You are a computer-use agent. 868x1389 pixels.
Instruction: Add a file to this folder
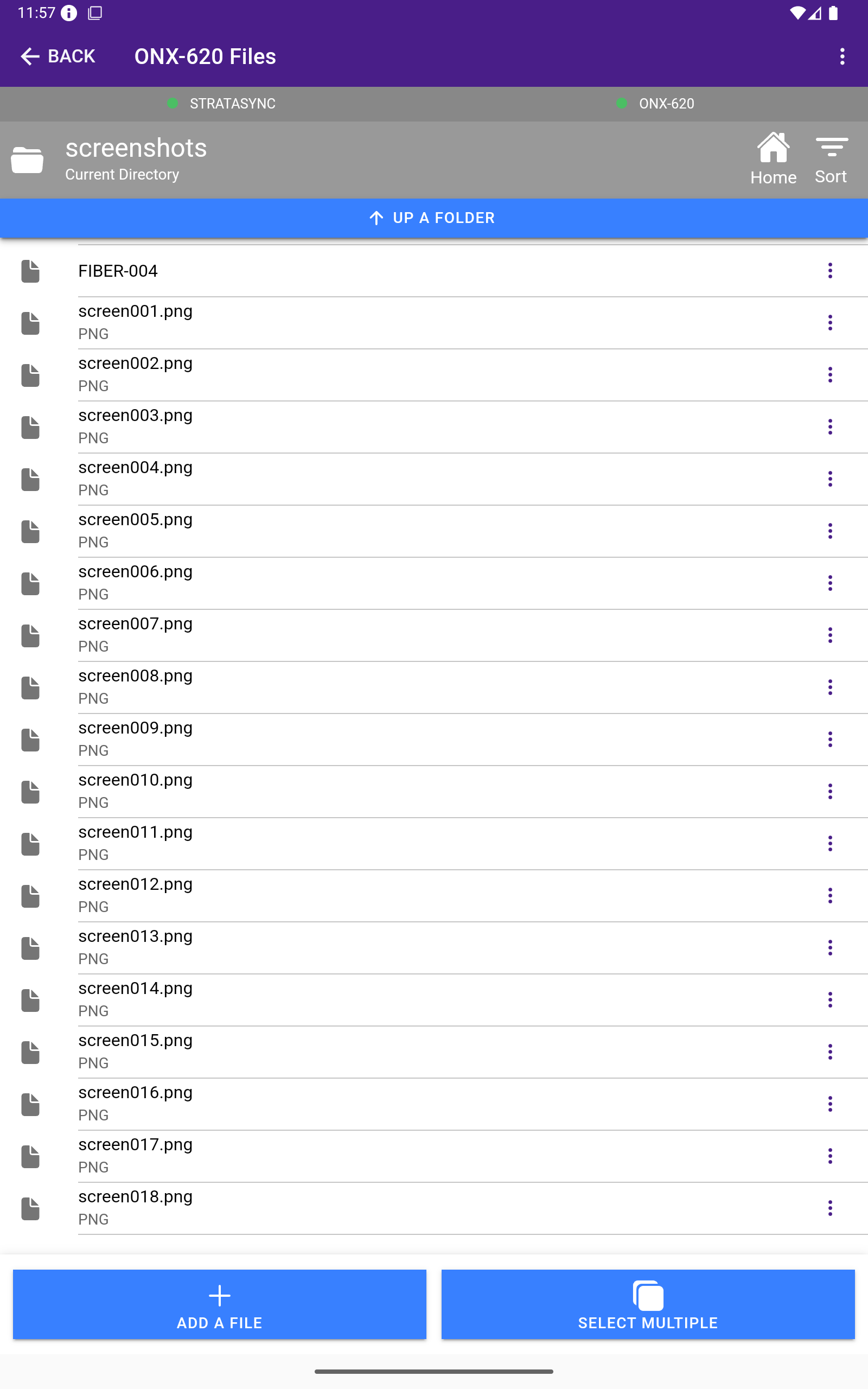click(x=219, y=1304)
